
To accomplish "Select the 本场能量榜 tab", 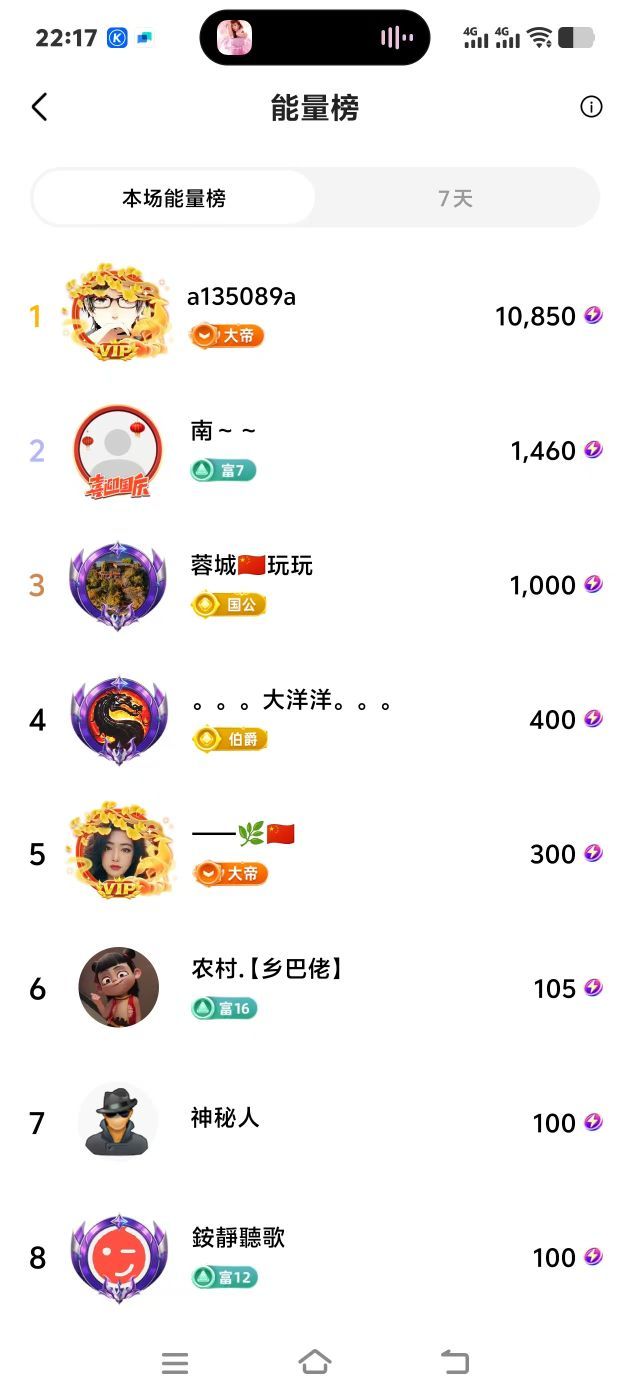I will pyautogui.click(x=174, y=198).
